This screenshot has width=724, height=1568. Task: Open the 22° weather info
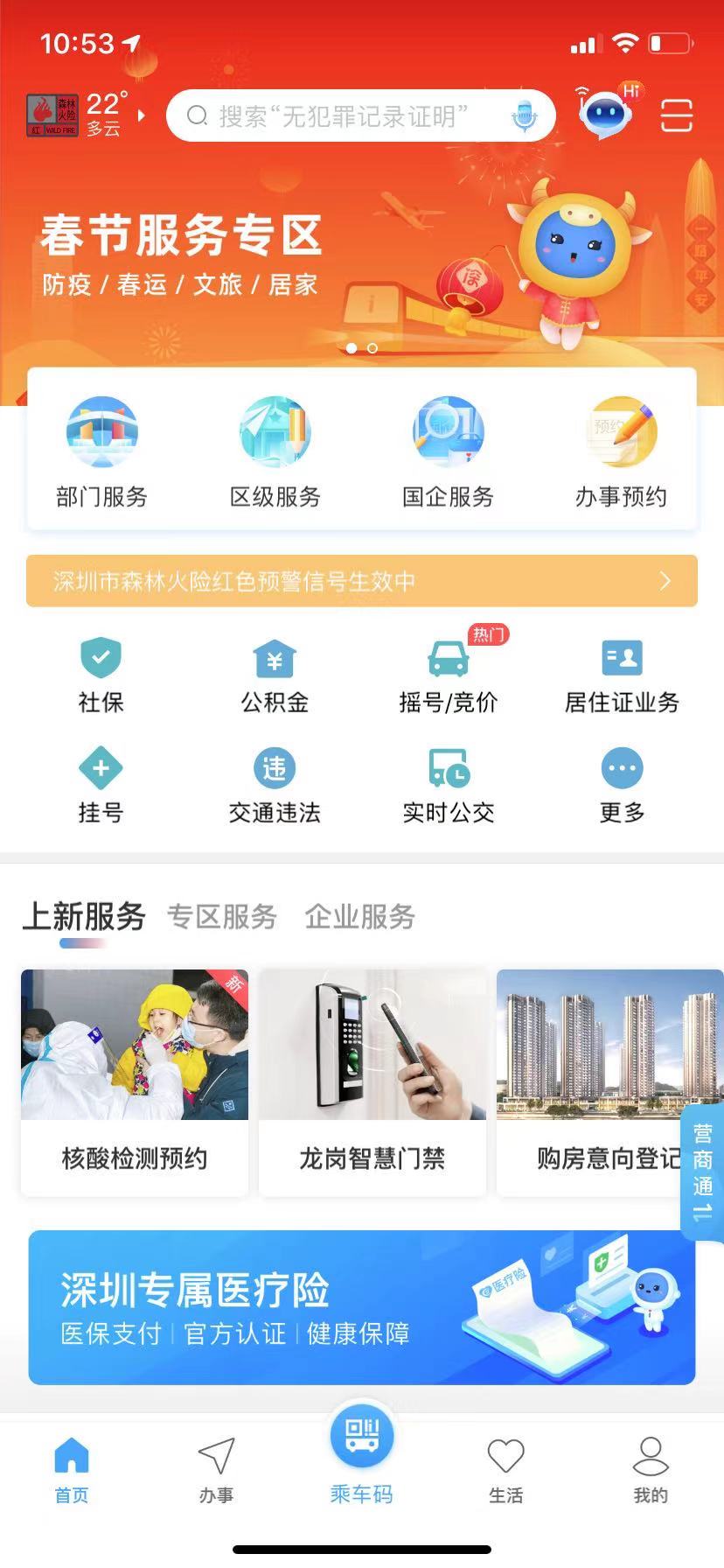[x=103, y=115]
